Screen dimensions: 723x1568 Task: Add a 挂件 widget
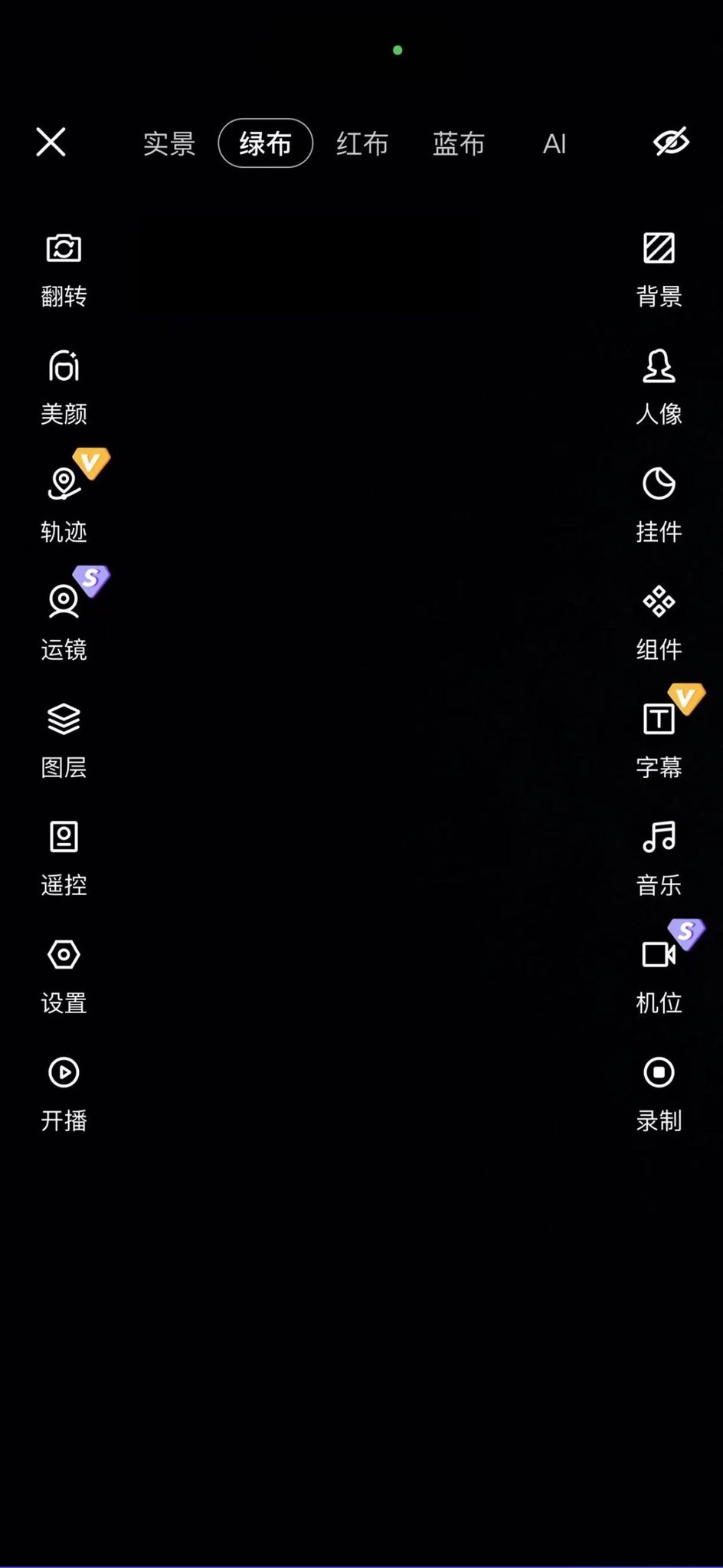659,503
